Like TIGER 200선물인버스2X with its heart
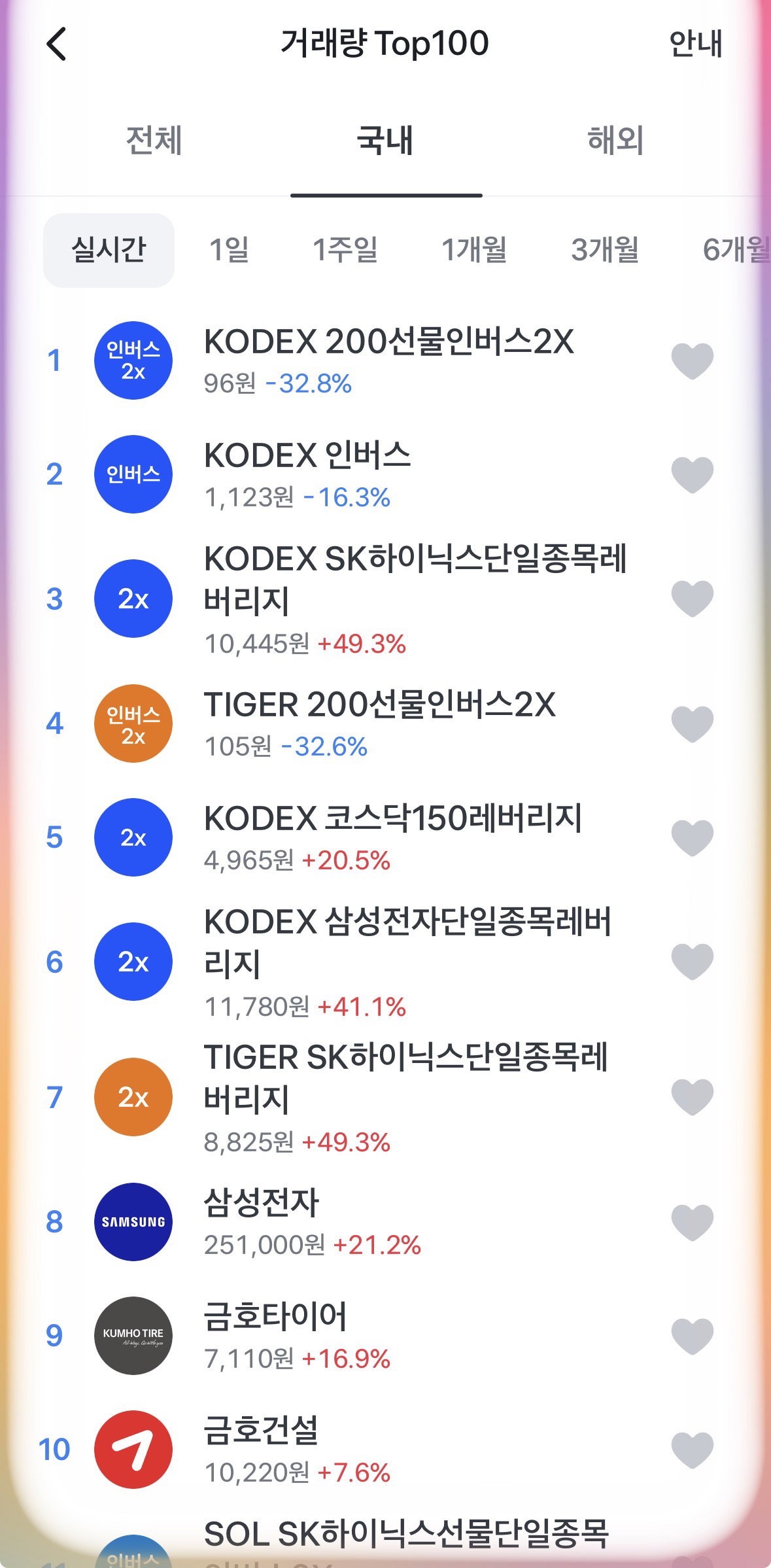Viewport: 771px width, 1568px height. [693, 723]
